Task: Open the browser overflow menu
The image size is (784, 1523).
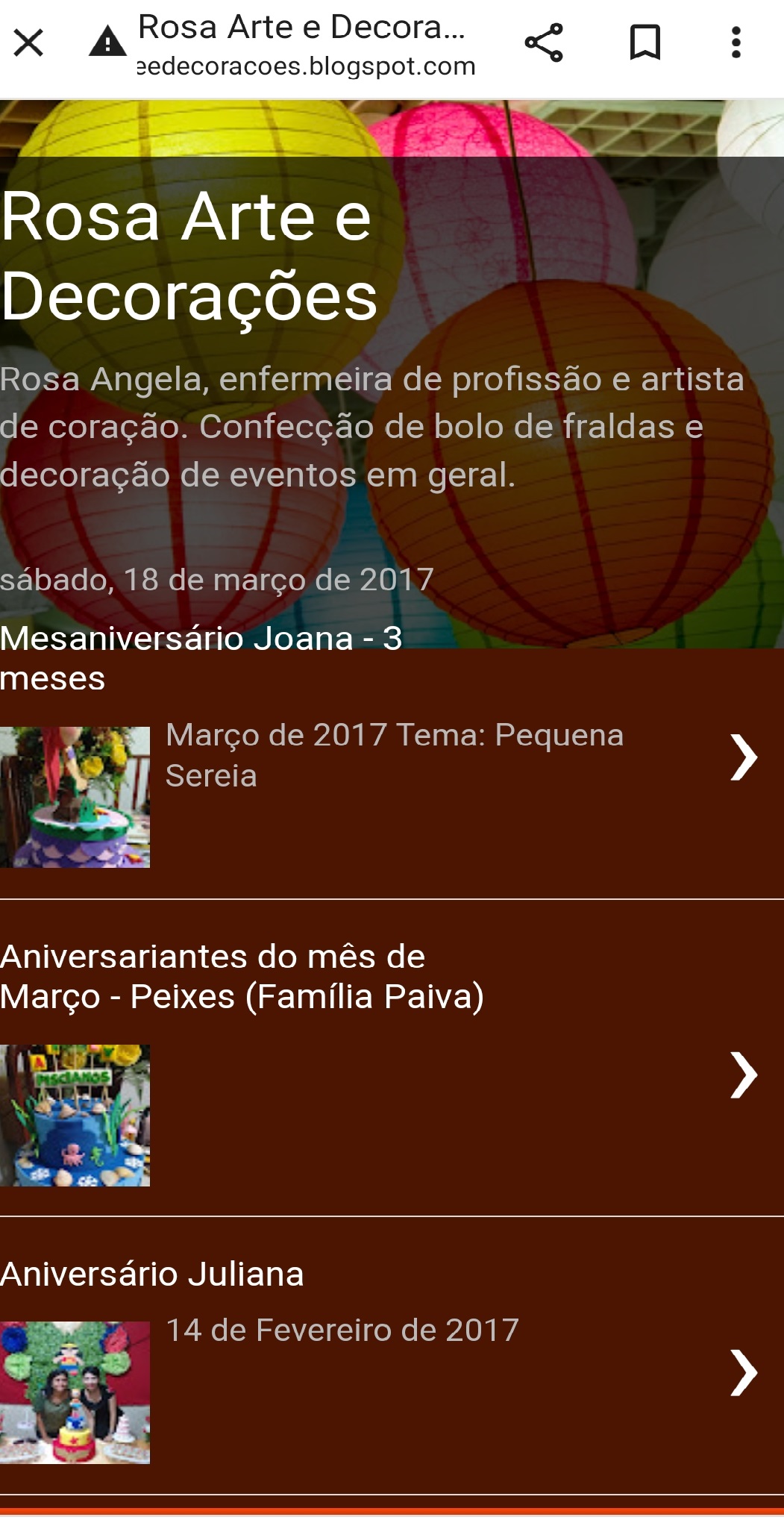Action: [x=736, y=43]
